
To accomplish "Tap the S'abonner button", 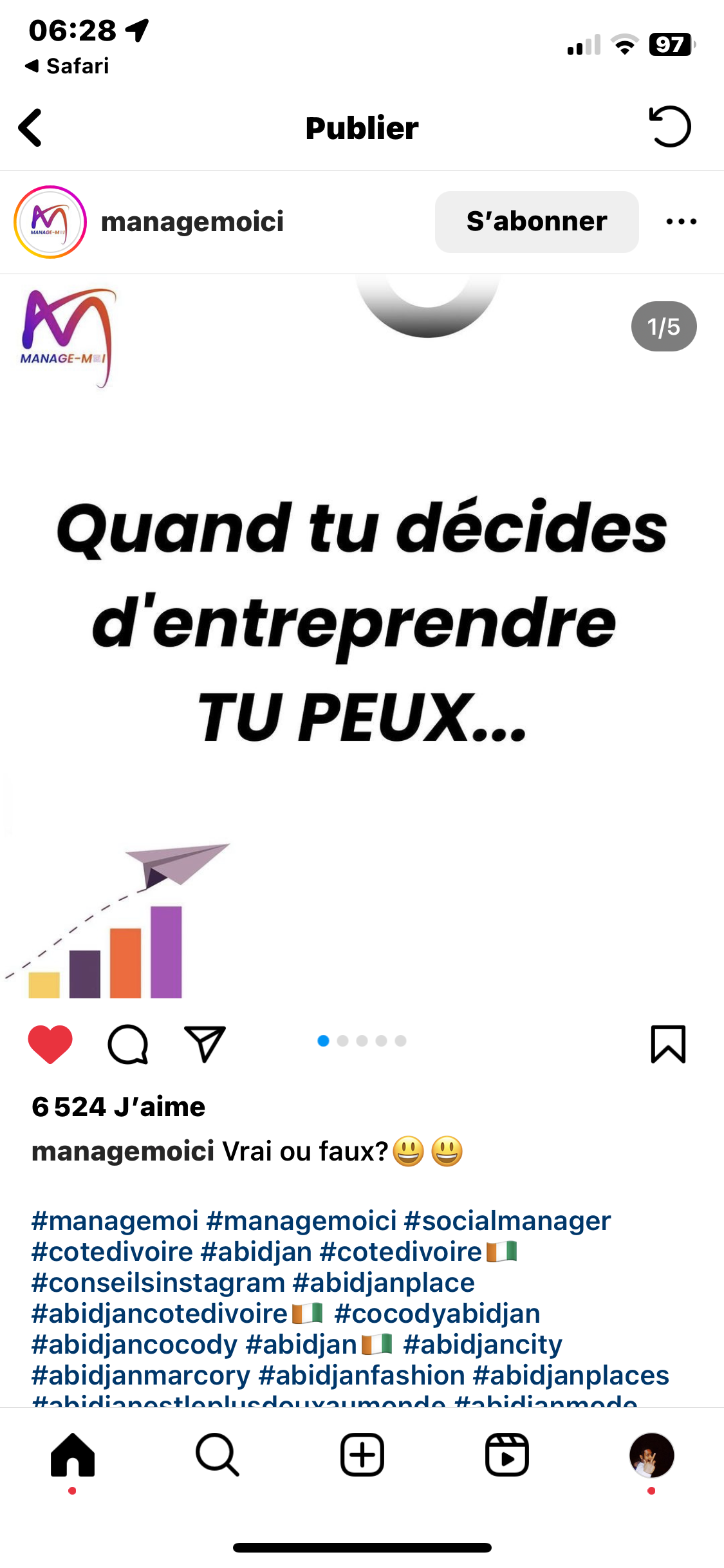I will (x=536, y=222).
